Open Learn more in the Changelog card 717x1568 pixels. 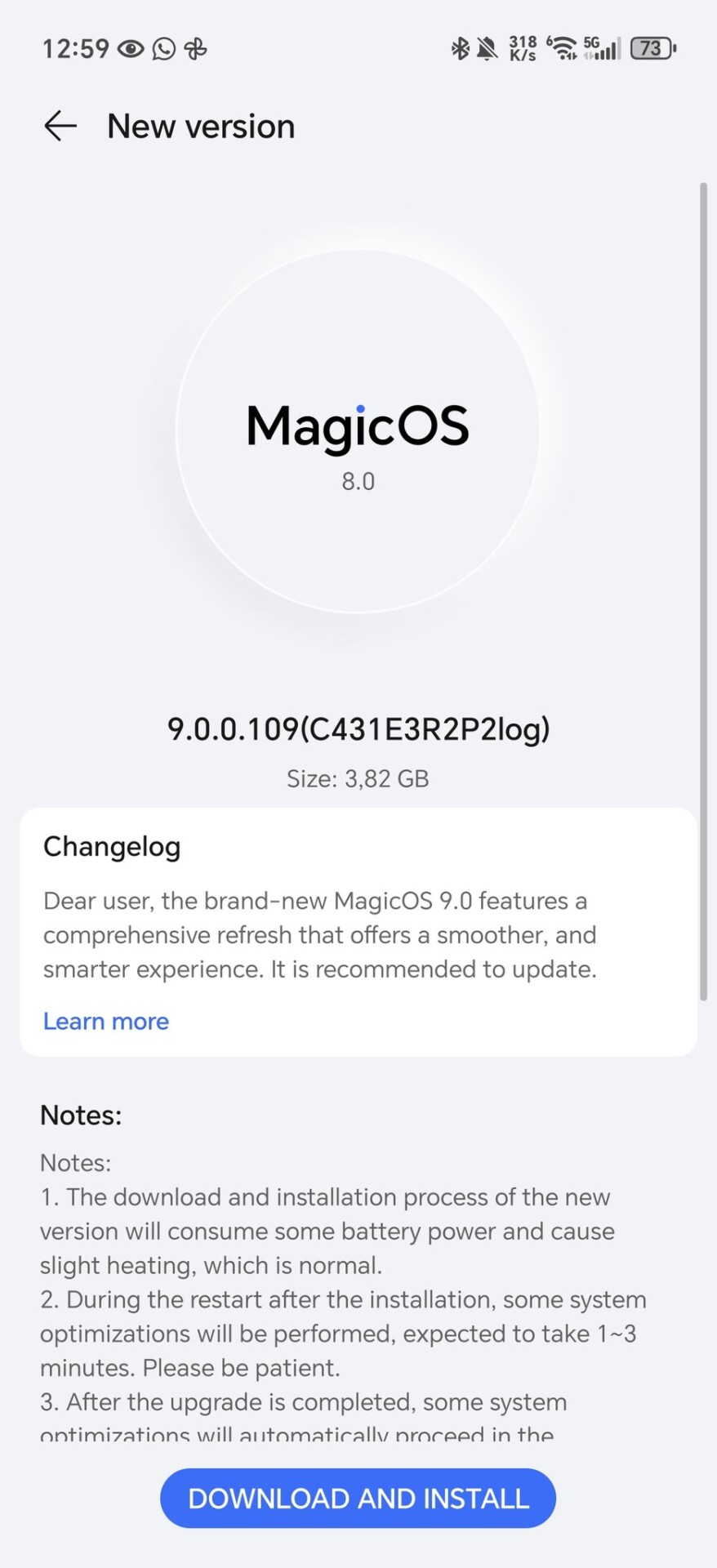(105, 1021)
